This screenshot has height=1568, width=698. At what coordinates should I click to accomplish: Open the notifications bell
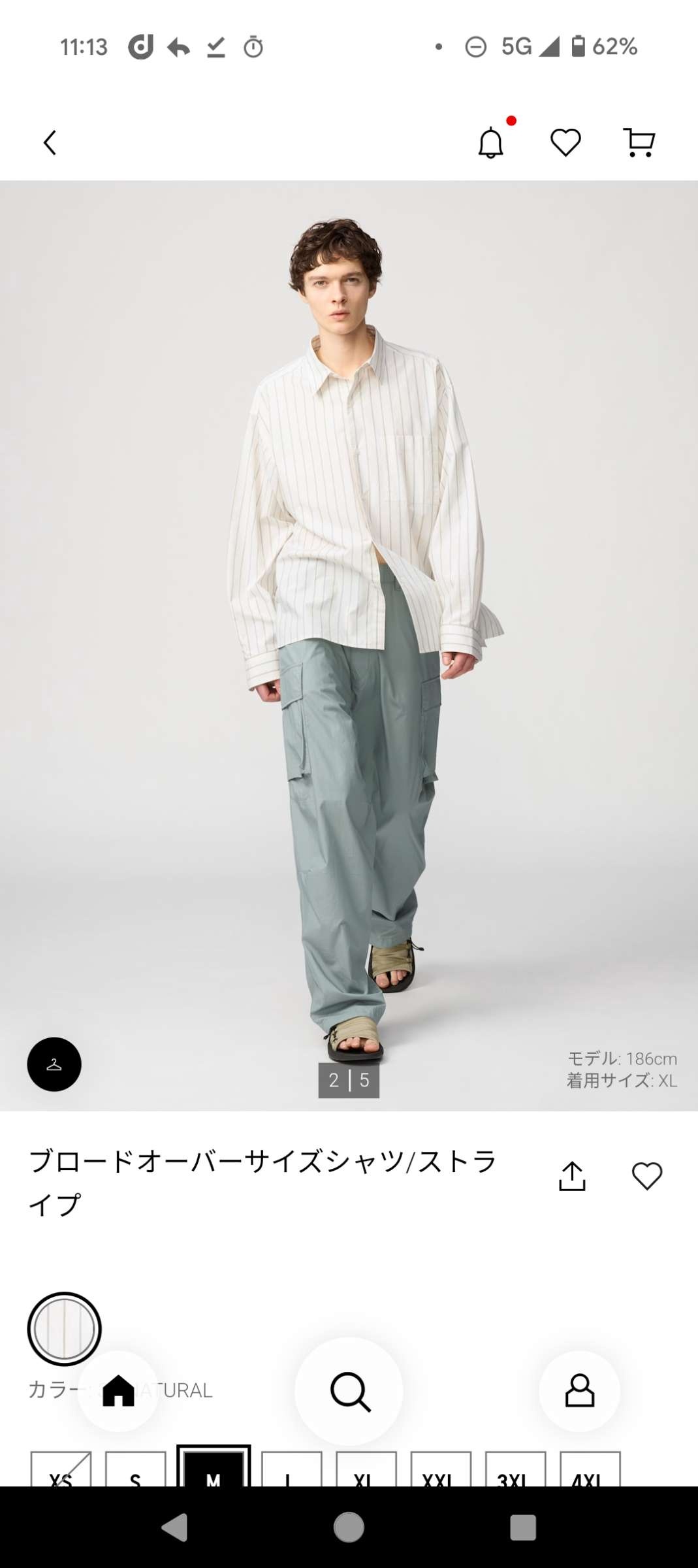click(x=491, y=143)
